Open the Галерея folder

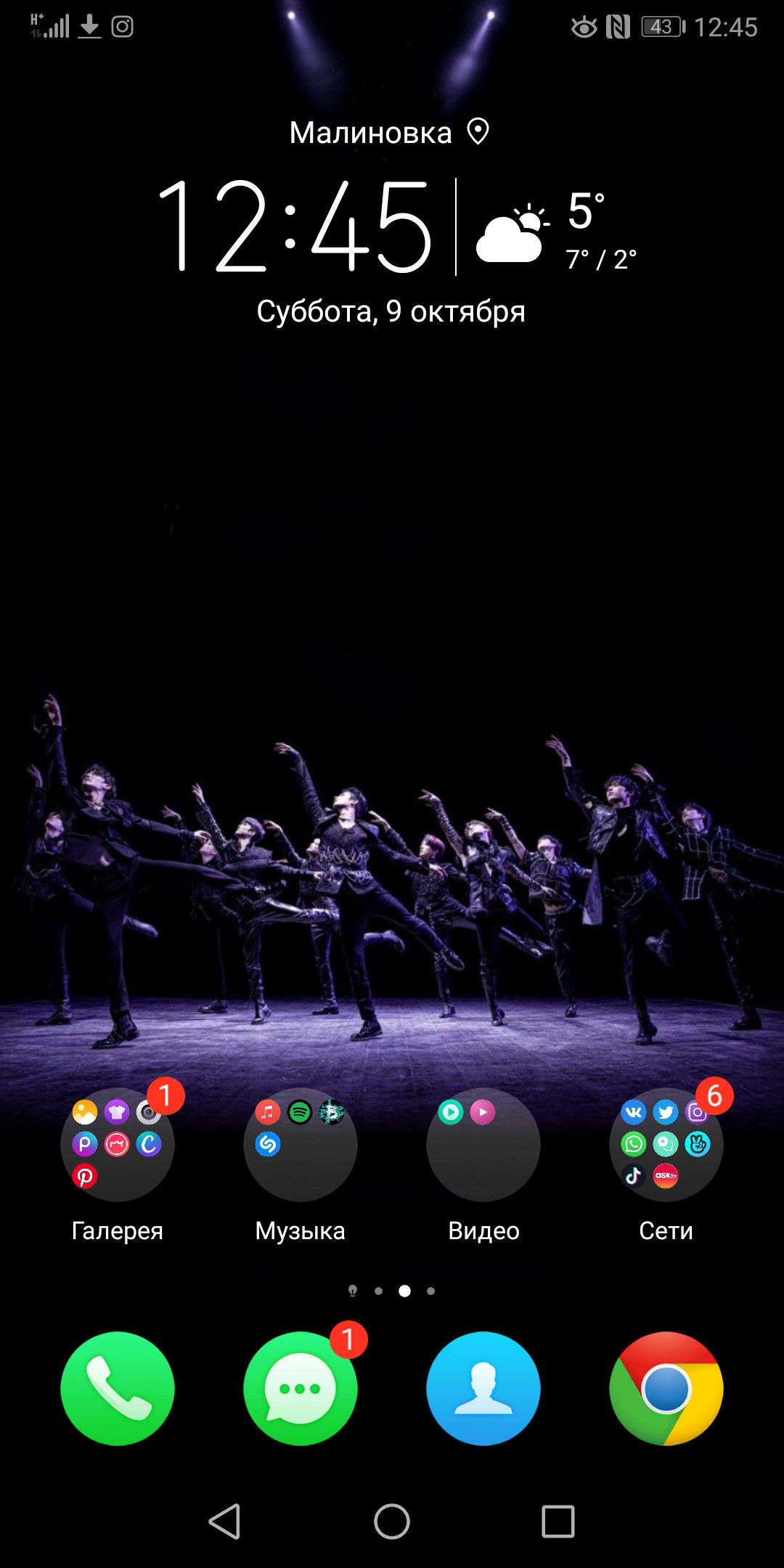[118, 1145]
